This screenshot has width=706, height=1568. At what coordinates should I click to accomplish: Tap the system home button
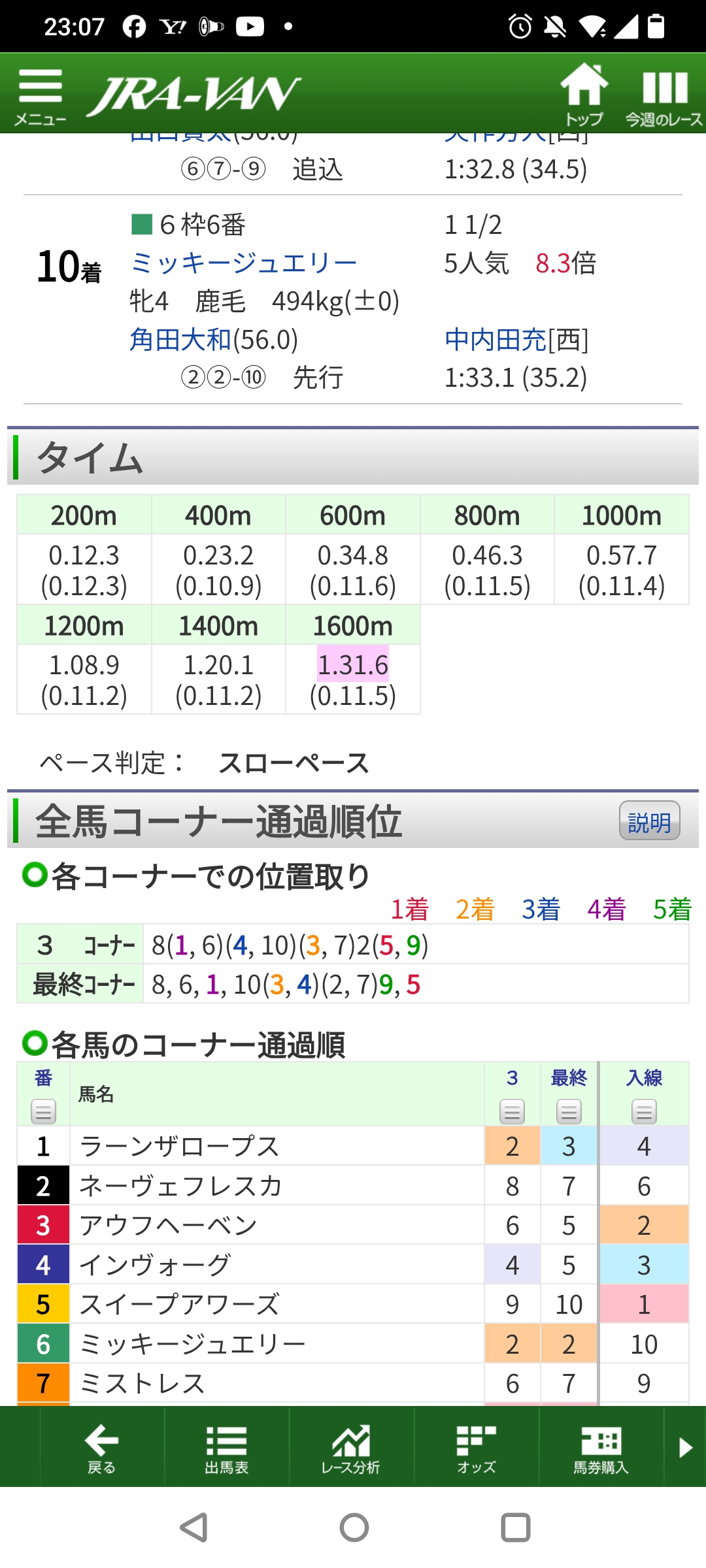[x=354, y=1527]
